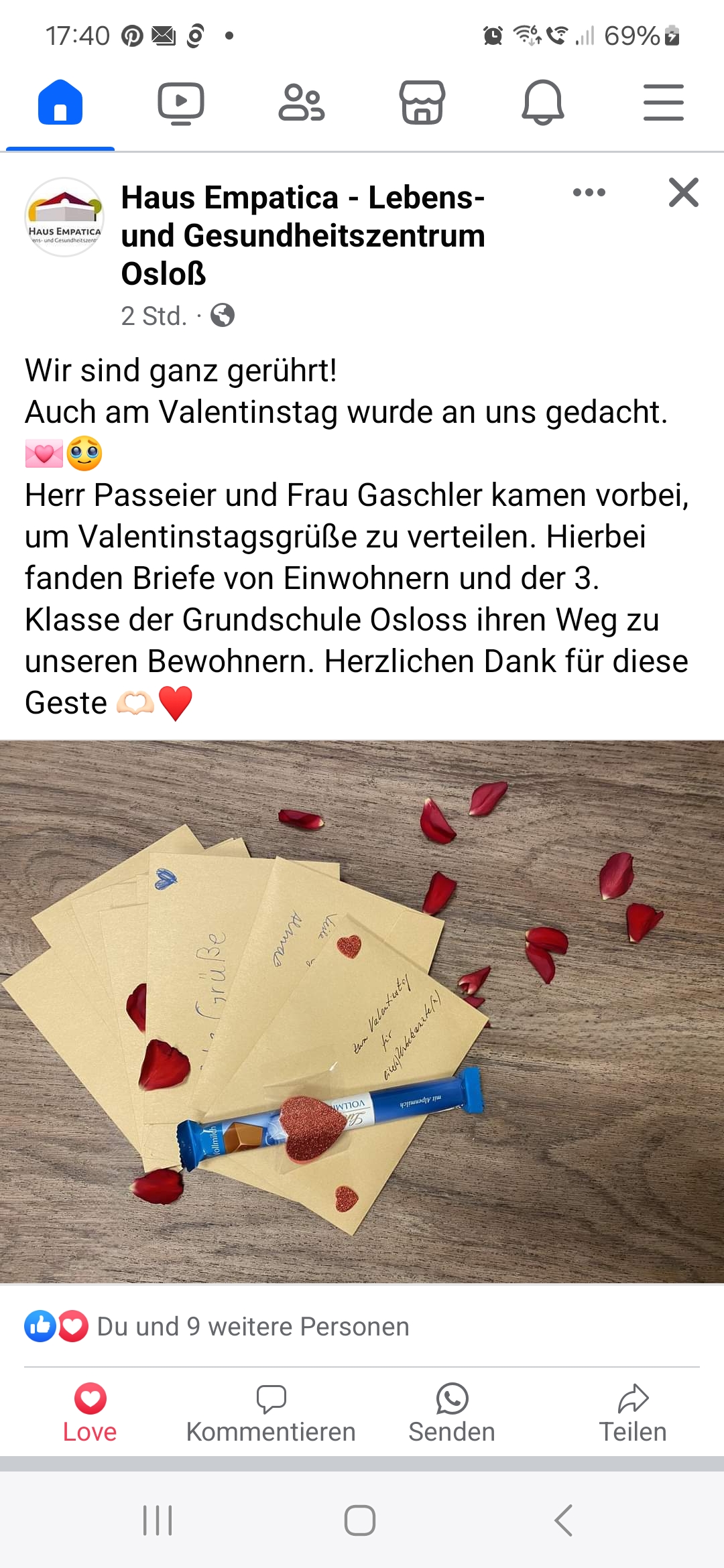
Task: Open the Video tab
Action: [181, 103]
